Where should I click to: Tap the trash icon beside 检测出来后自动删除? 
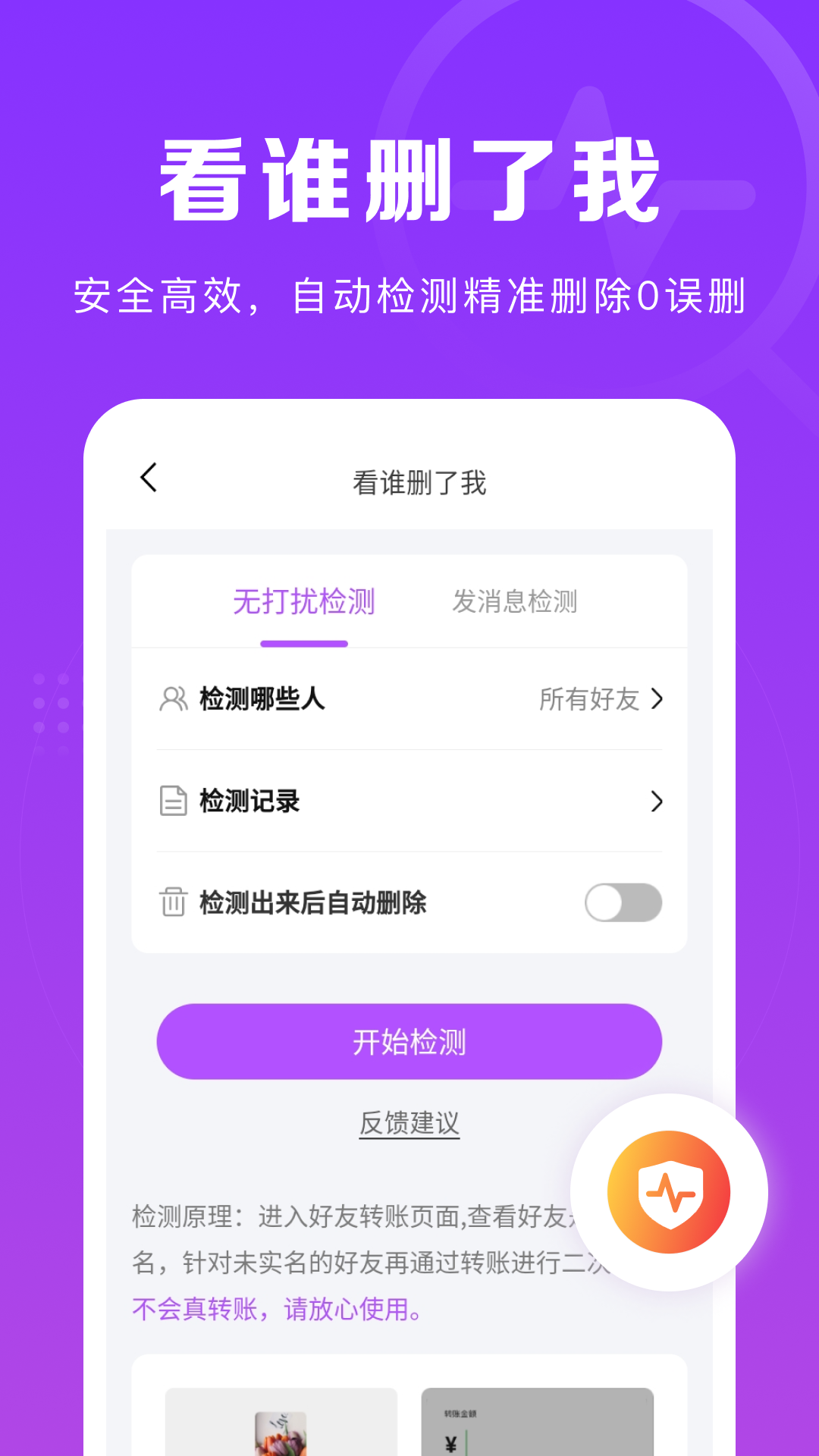coord(174,904)
